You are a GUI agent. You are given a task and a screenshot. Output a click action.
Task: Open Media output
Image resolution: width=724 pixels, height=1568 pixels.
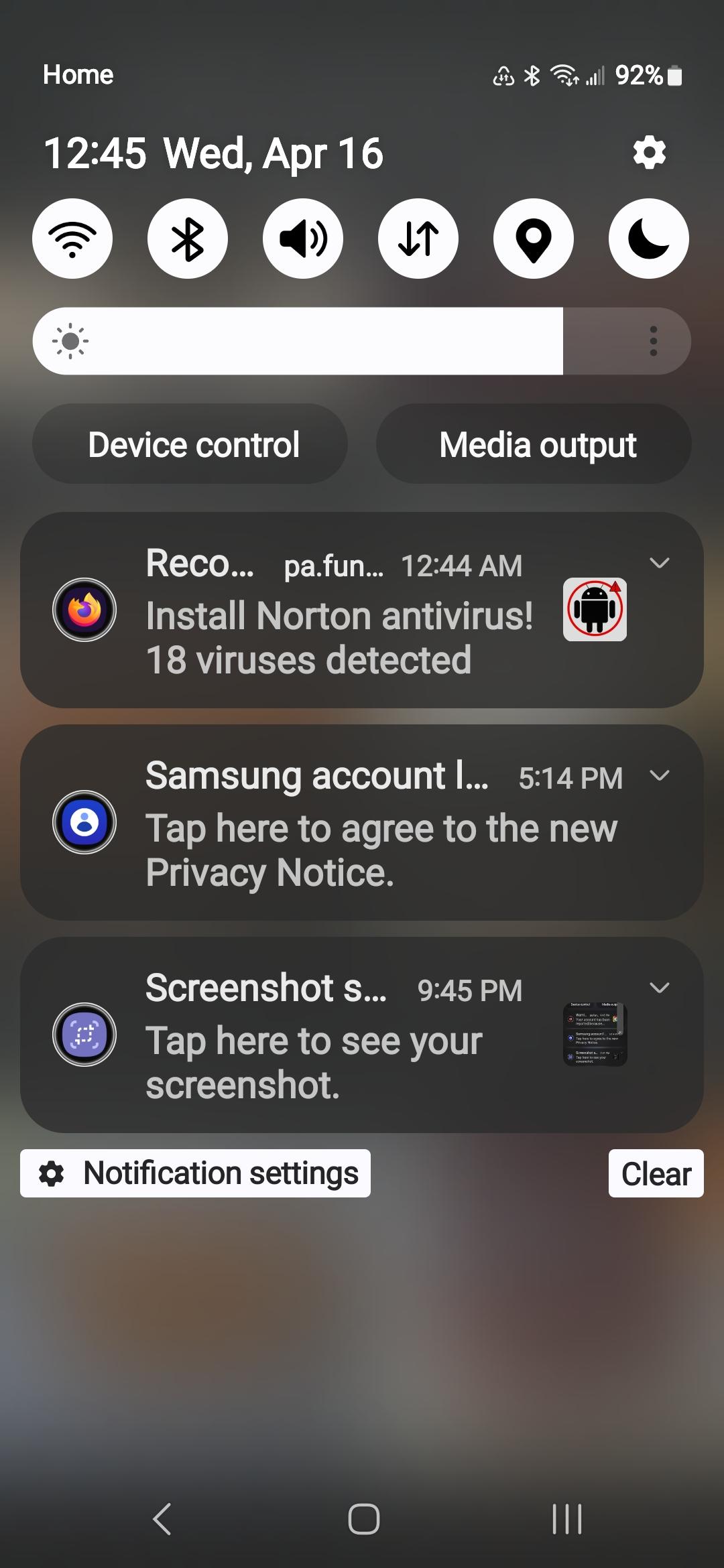click(x=534, y=444)
